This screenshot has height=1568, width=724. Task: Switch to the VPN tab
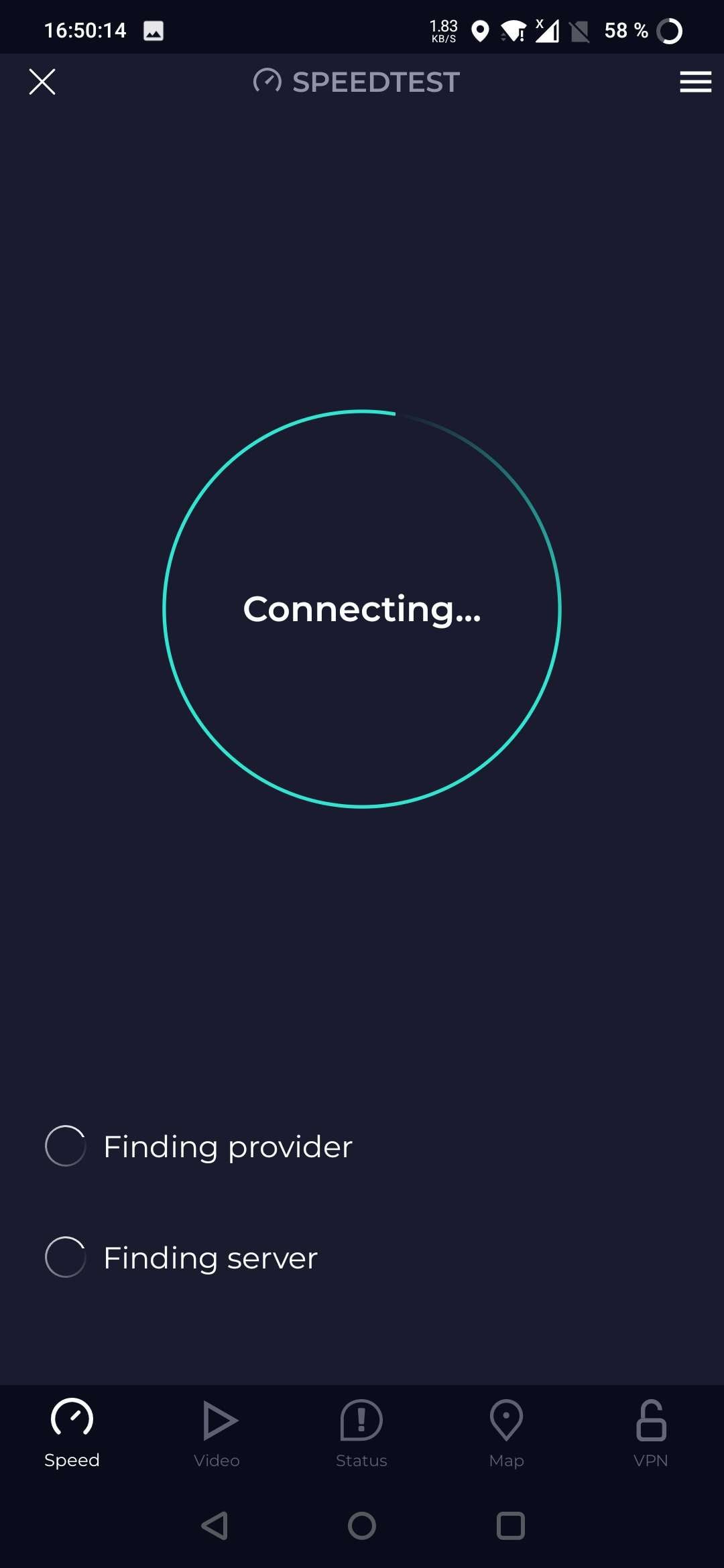pyautogui.click(x=651, y=1433)
